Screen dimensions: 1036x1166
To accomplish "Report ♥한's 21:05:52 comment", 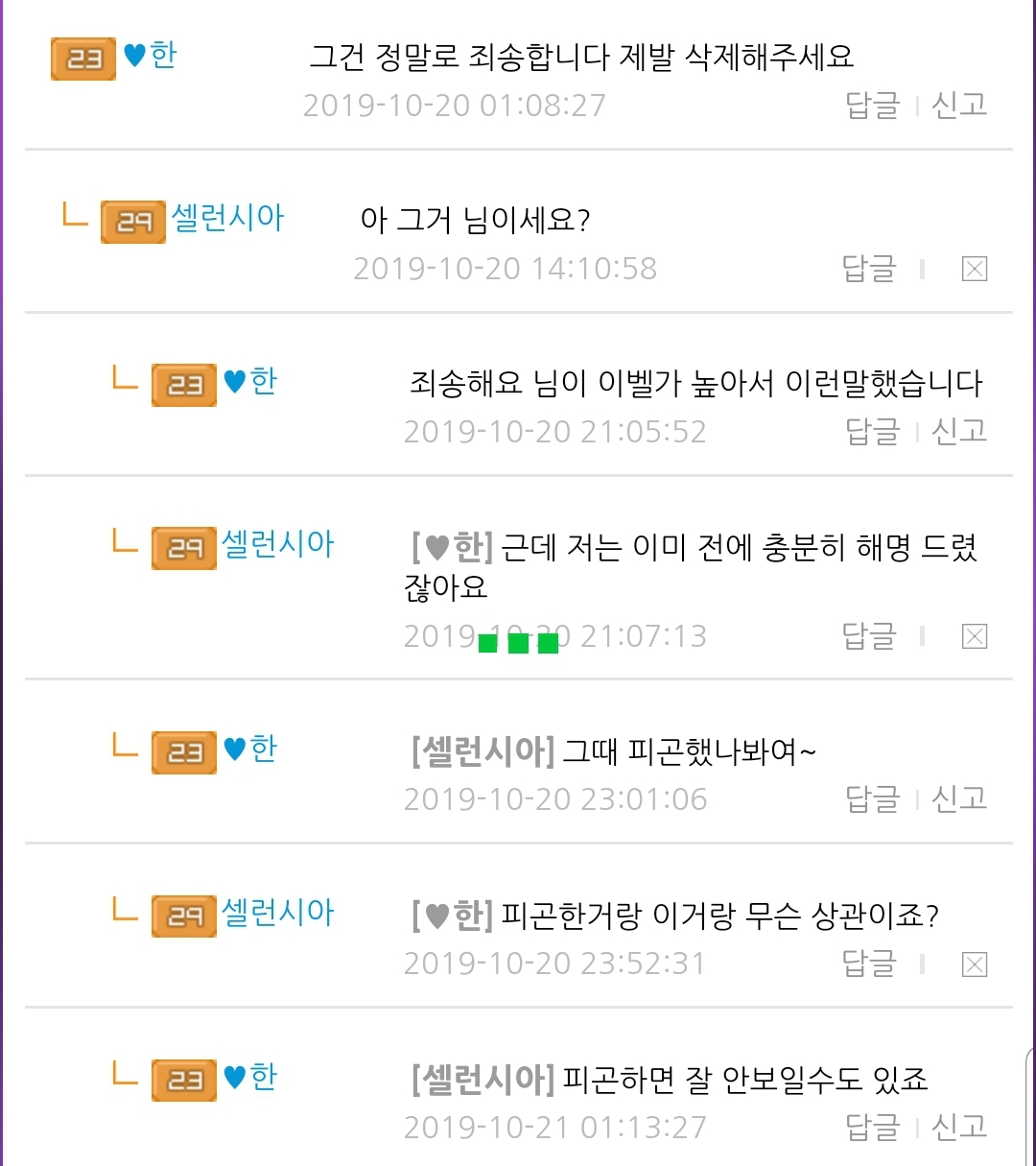I will (x=959, y=432).
